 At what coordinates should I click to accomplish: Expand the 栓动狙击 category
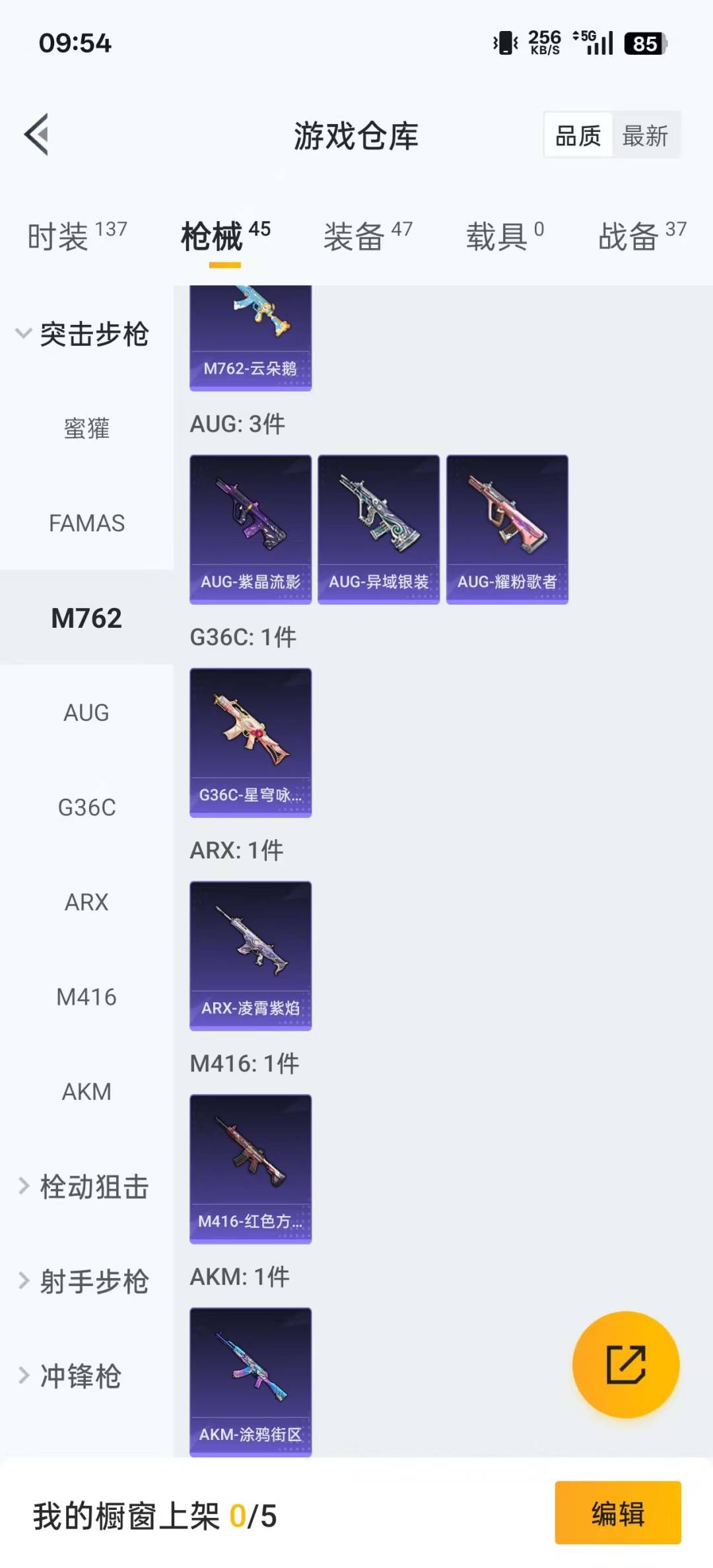(x=83, y=1187)
